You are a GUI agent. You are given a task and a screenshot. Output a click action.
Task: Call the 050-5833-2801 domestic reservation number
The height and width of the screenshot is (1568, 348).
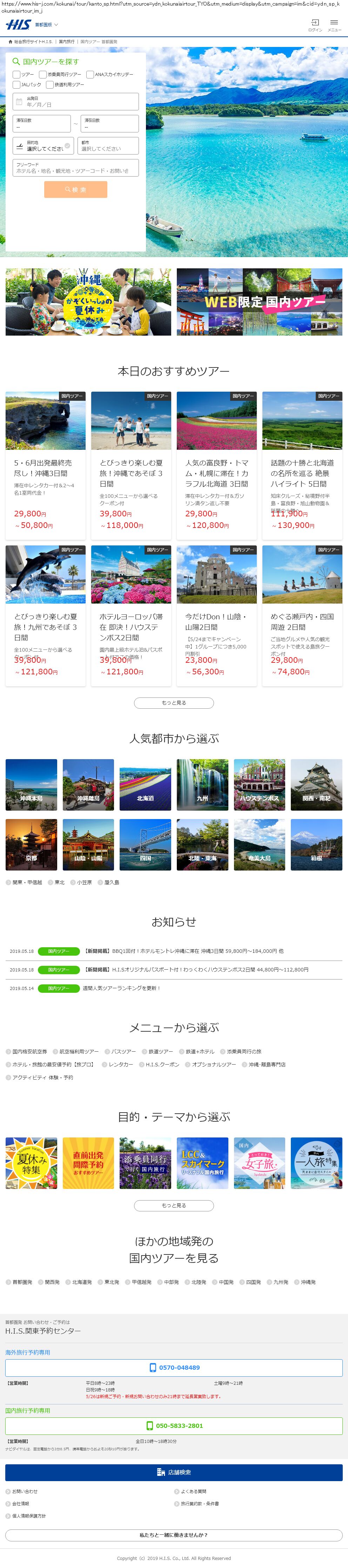[174, 1425]
